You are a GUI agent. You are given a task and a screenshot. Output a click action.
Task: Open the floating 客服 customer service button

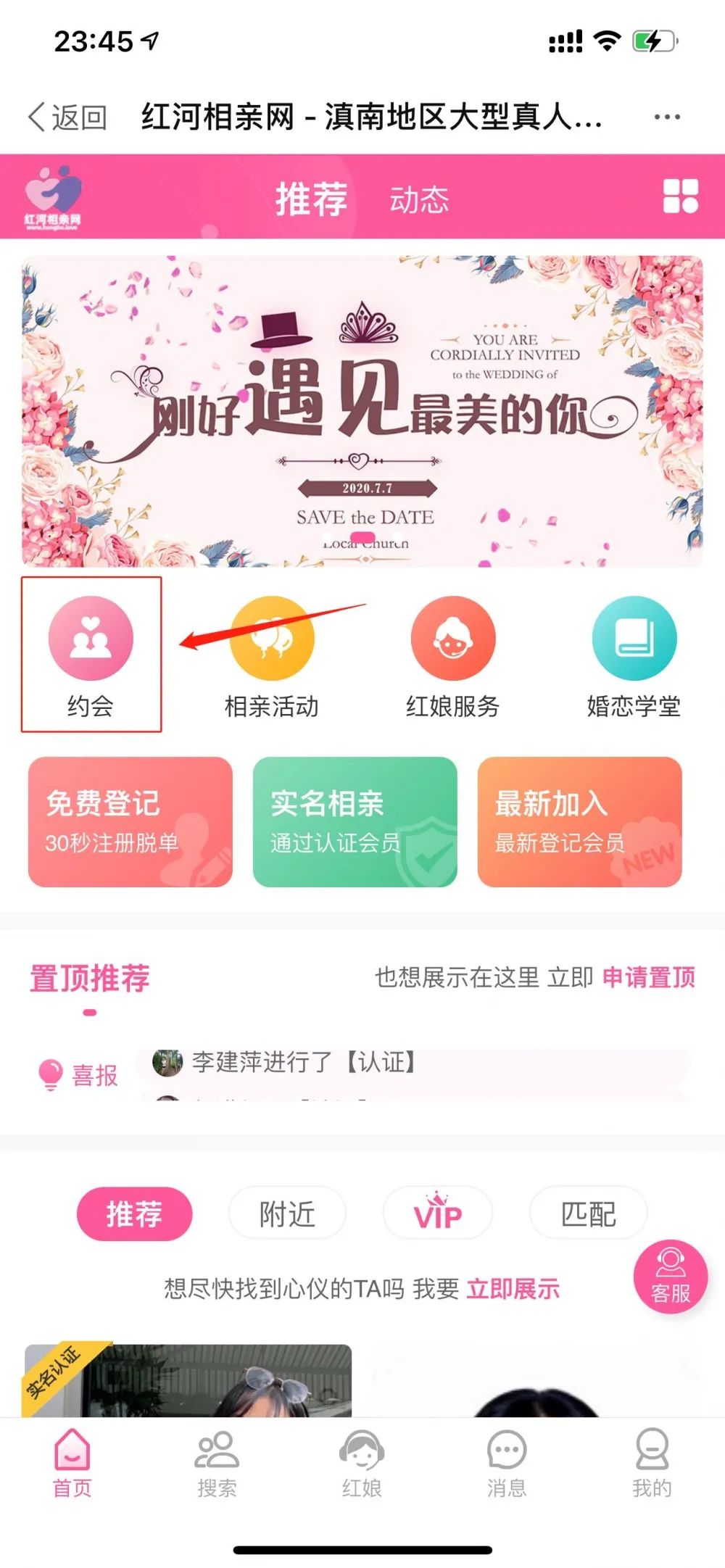tap(670, 1277)
